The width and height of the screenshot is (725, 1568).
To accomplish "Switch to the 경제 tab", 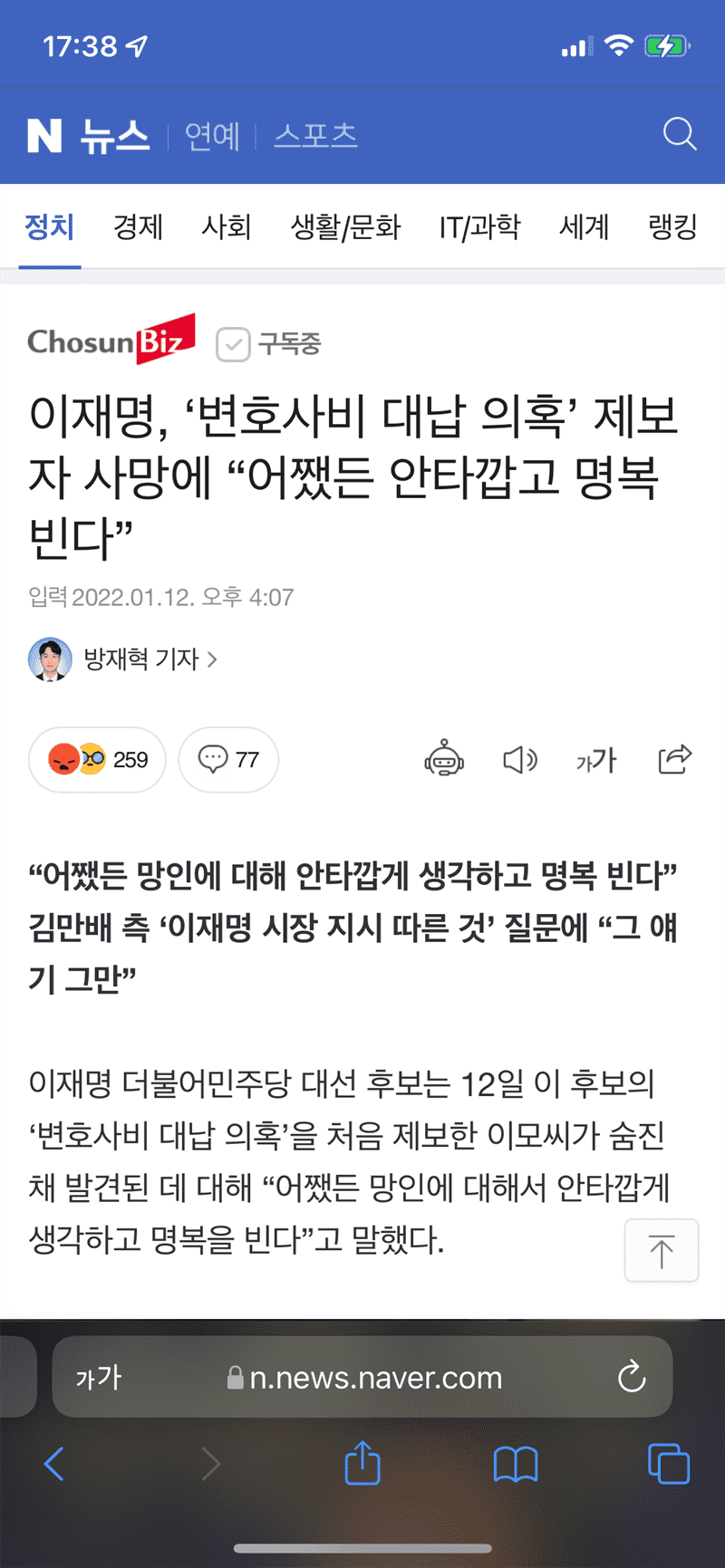I will 138,226.
